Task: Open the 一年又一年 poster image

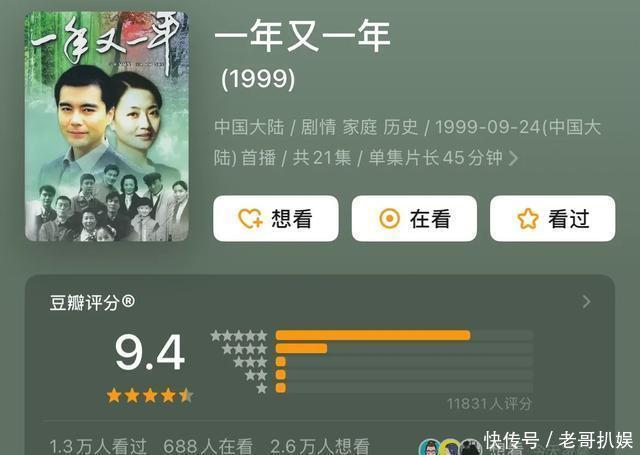Action: pyautogui.click(x=107, y=126)
